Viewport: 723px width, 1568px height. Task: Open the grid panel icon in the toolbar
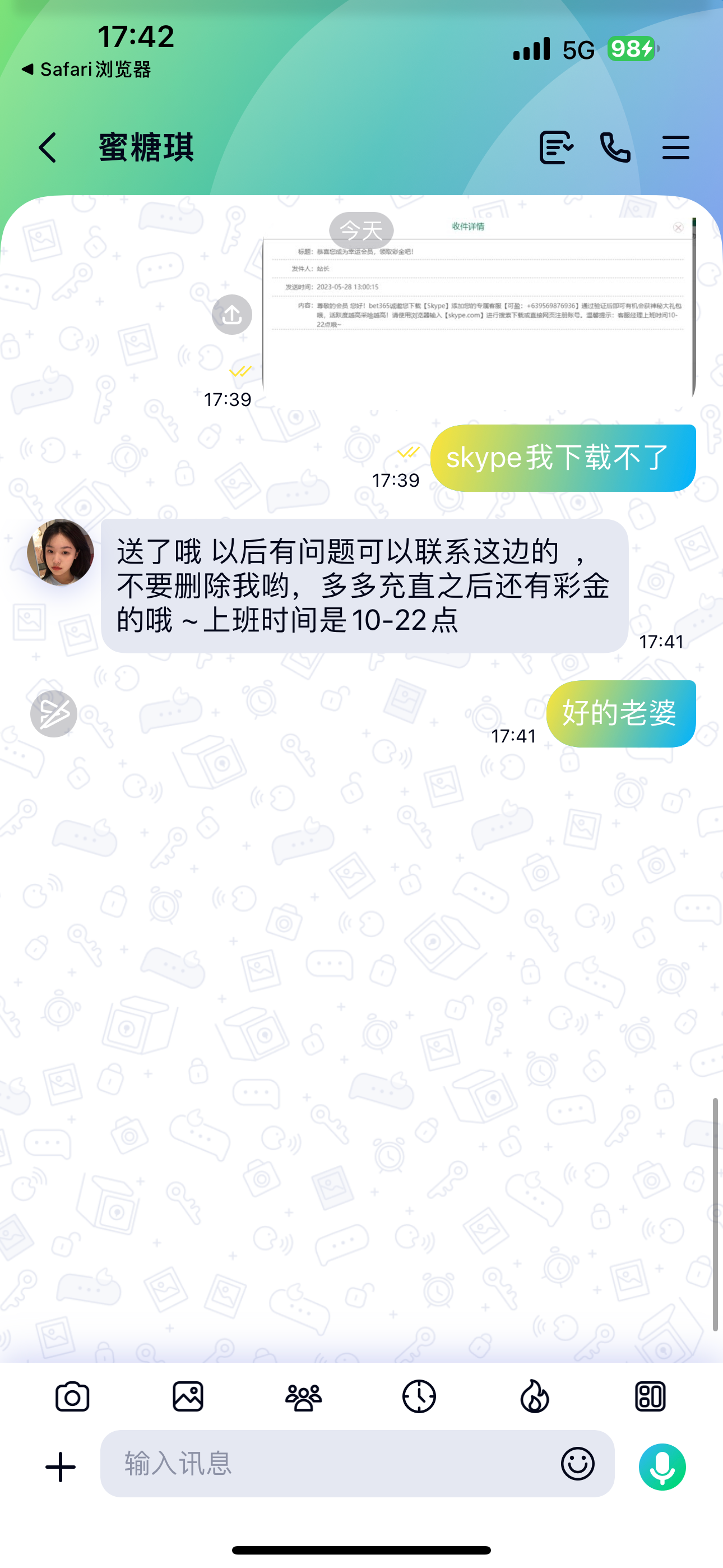coord(650,1396)
